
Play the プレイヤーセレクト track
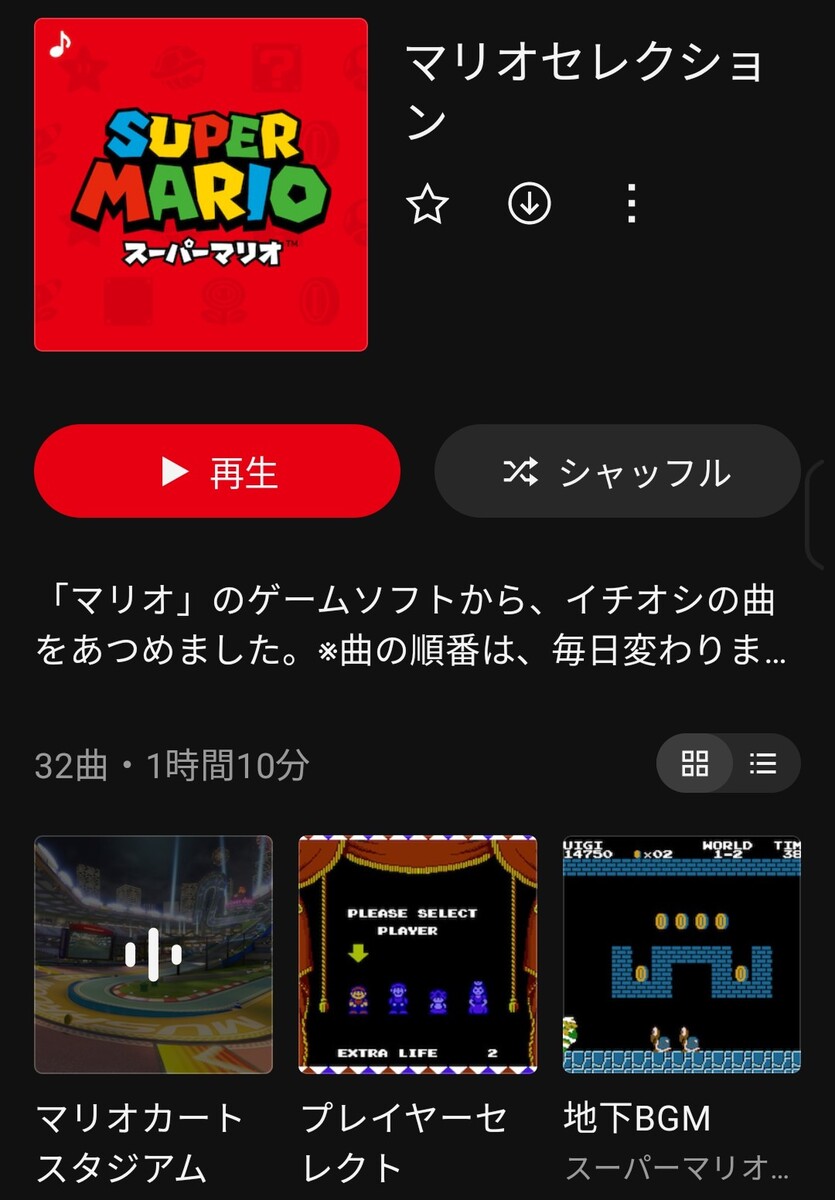pyautogui.click(x=417, y=954)
